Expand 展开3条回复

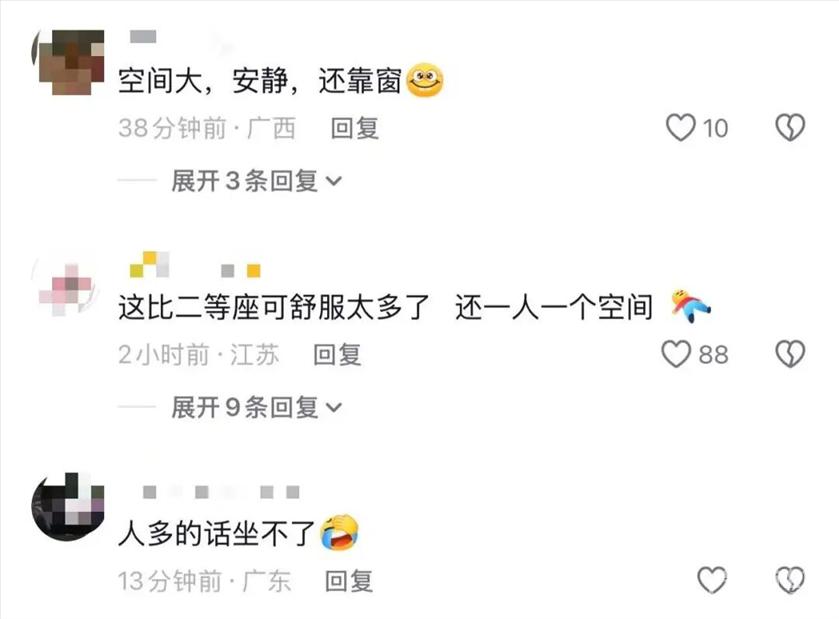(256, 182)
